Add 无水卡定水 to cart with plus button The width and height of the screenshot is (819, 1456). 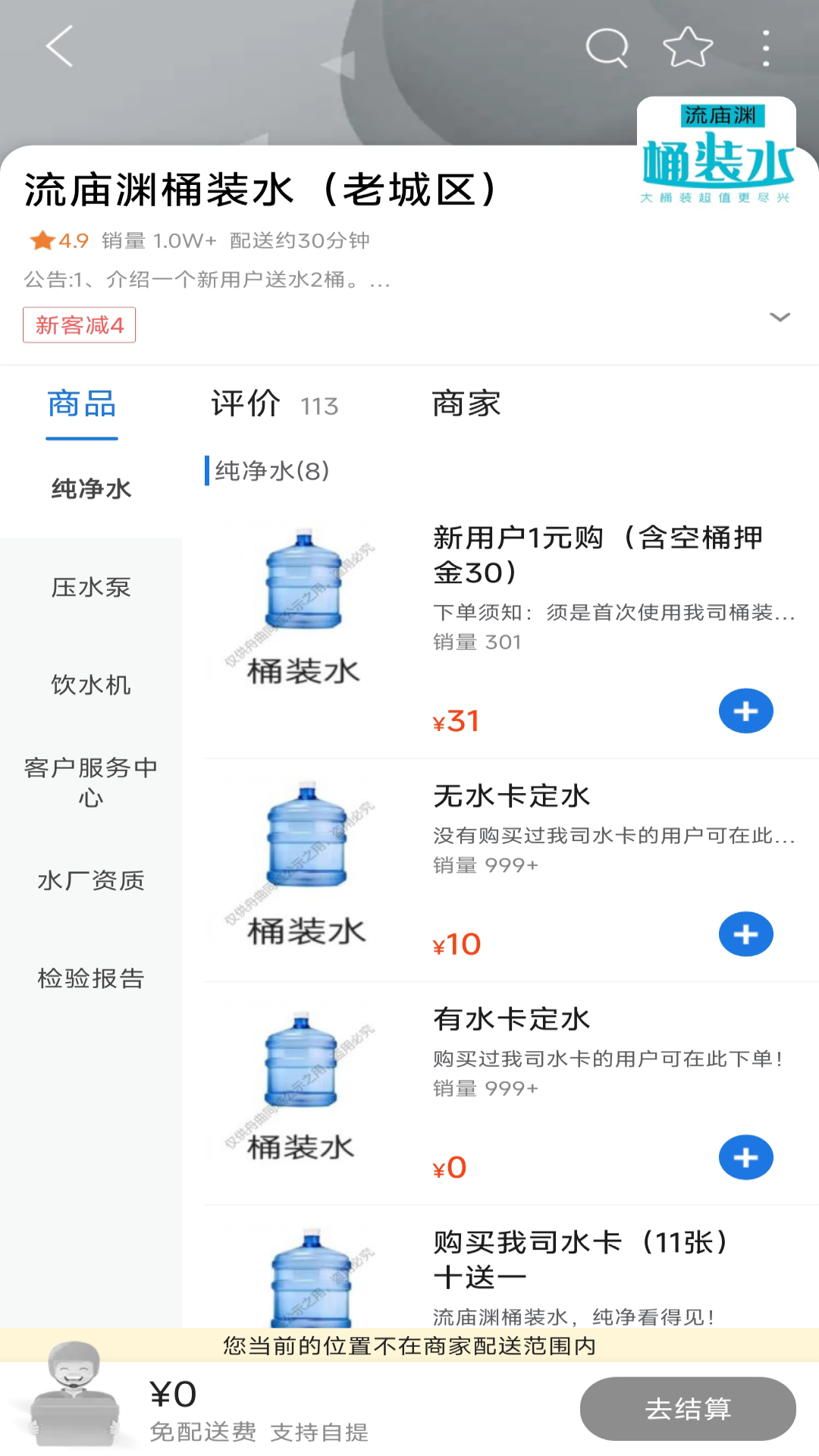pyautogui.click(x=745, y=934)
